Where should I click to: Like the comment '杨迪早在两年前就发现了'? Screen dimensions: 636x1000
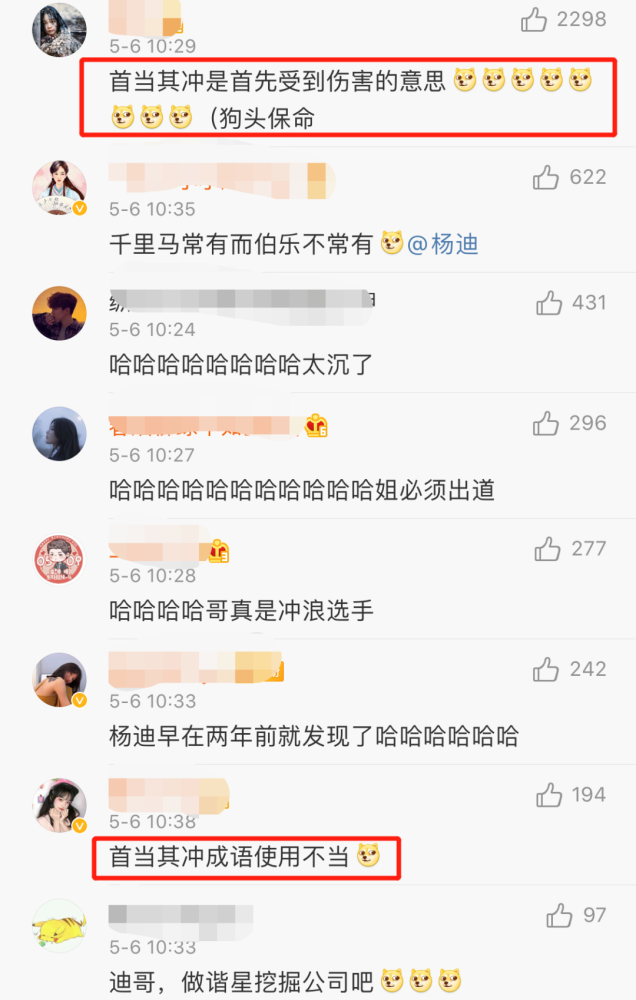(x=547, y=669)
